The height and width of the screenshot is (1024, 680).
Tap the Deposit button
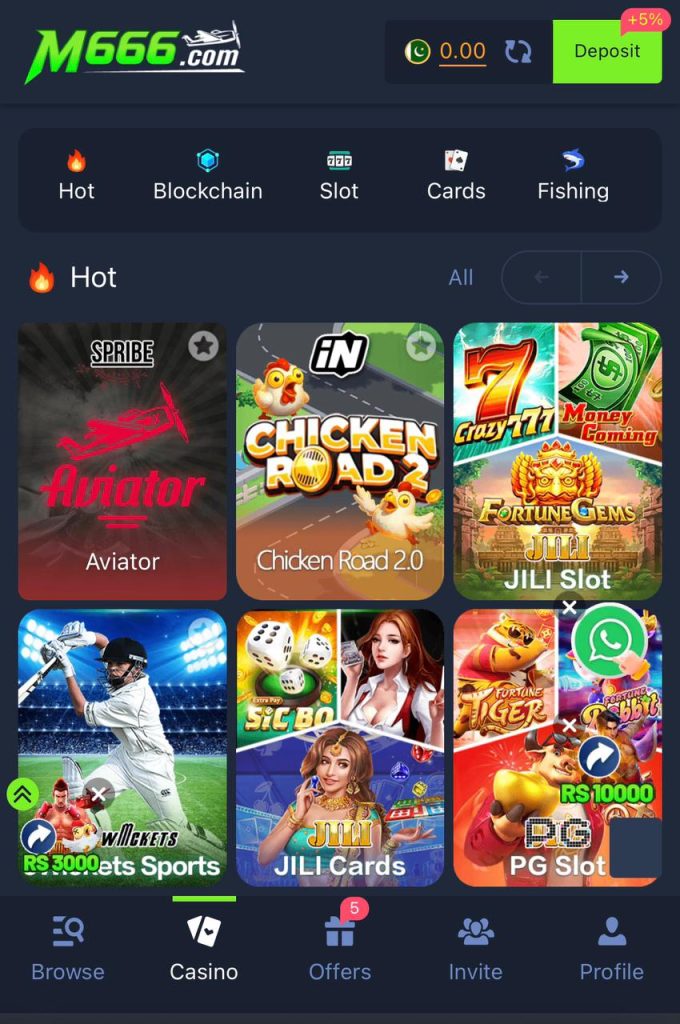(x=607, y=52)
